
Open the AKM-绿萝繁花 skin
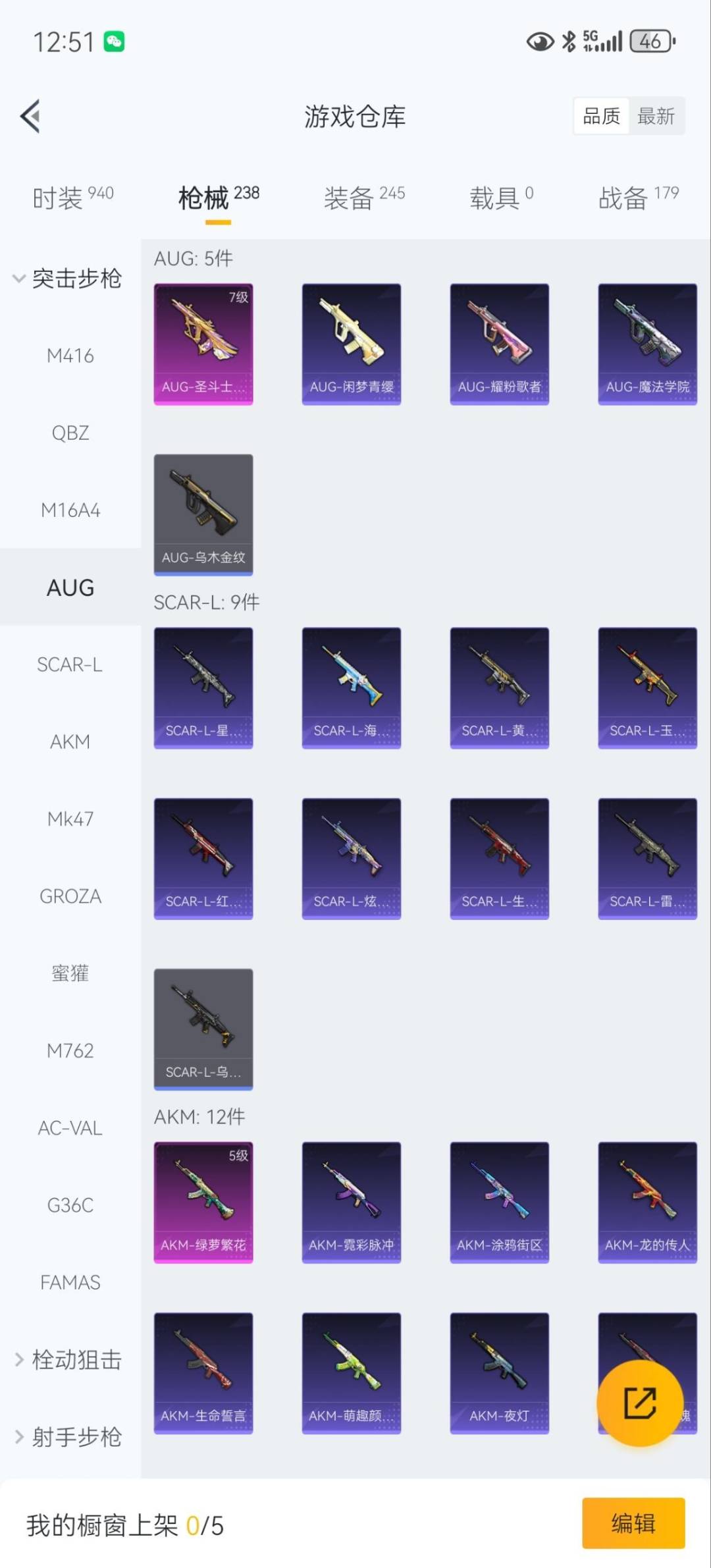click(x=203, y=1202)
